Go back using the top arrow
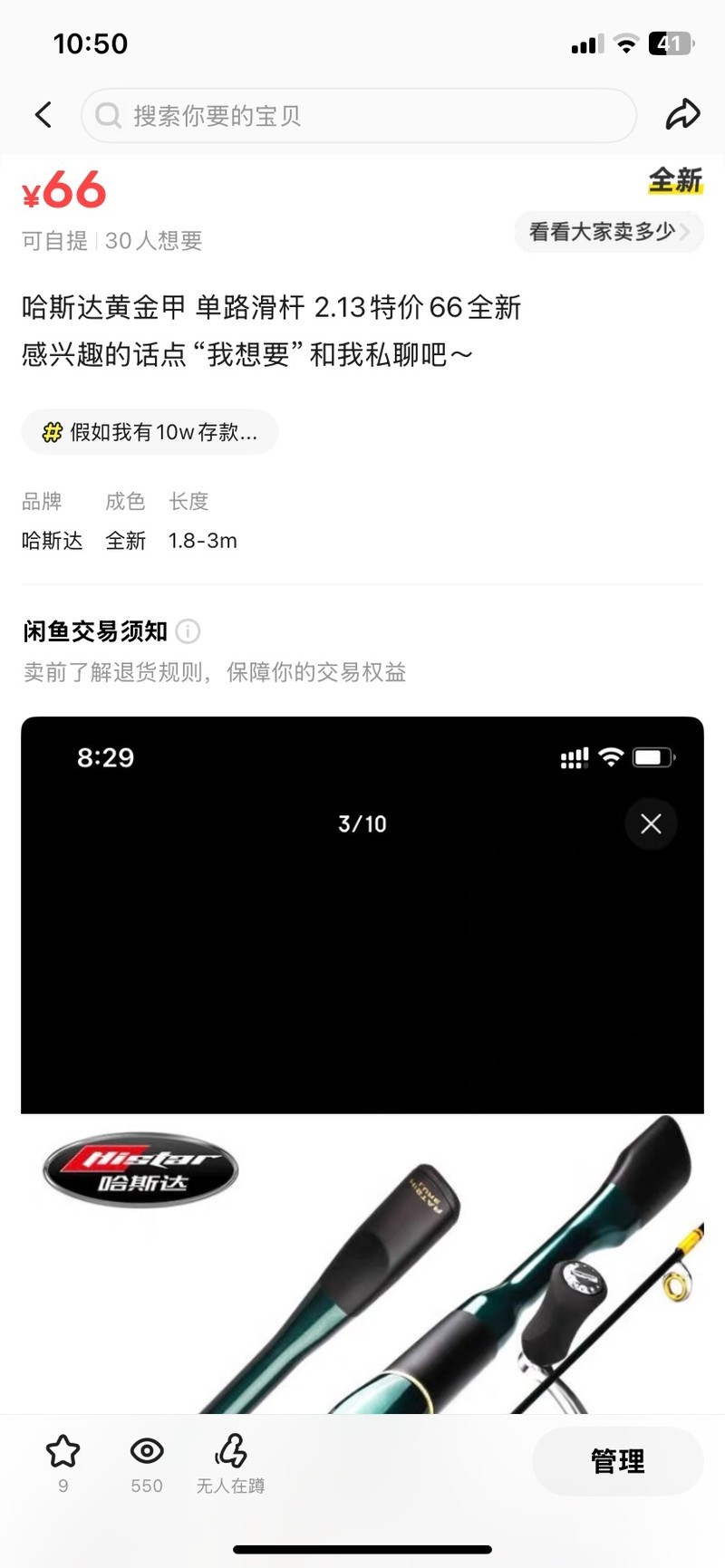 point(43,115)
